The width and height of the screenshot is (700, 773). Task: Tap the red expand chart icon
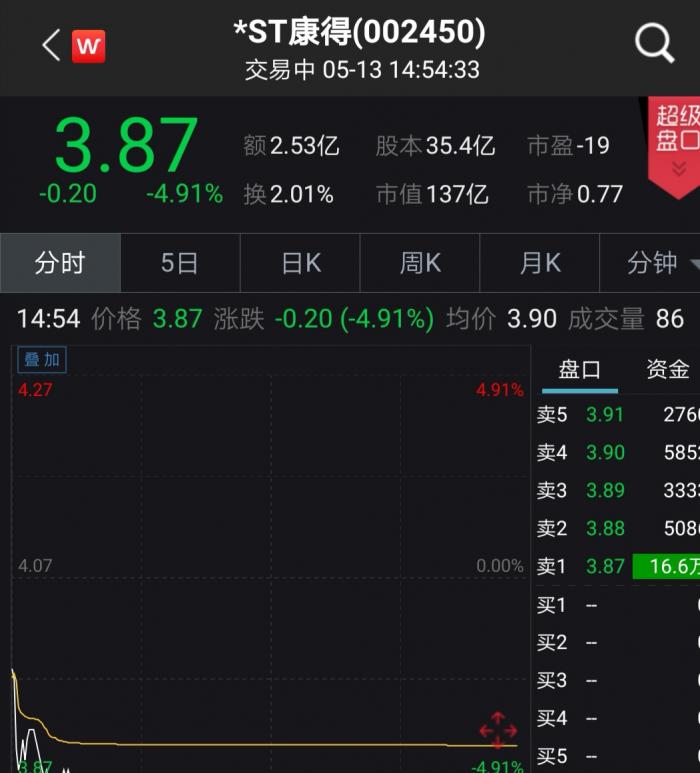point(498,729)
